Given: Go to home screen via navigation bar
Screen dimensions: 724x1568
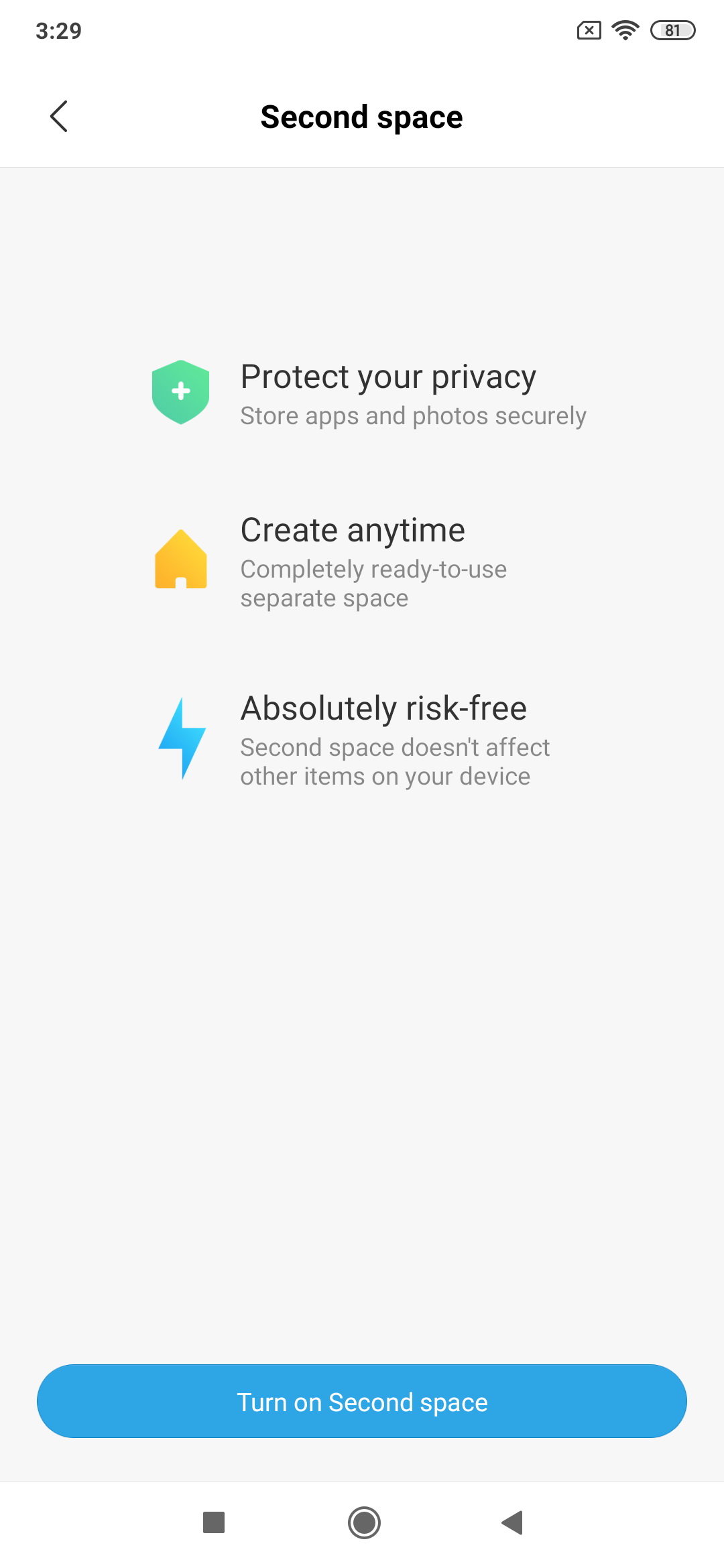Looking at the screenshot, I should 364,1522.
